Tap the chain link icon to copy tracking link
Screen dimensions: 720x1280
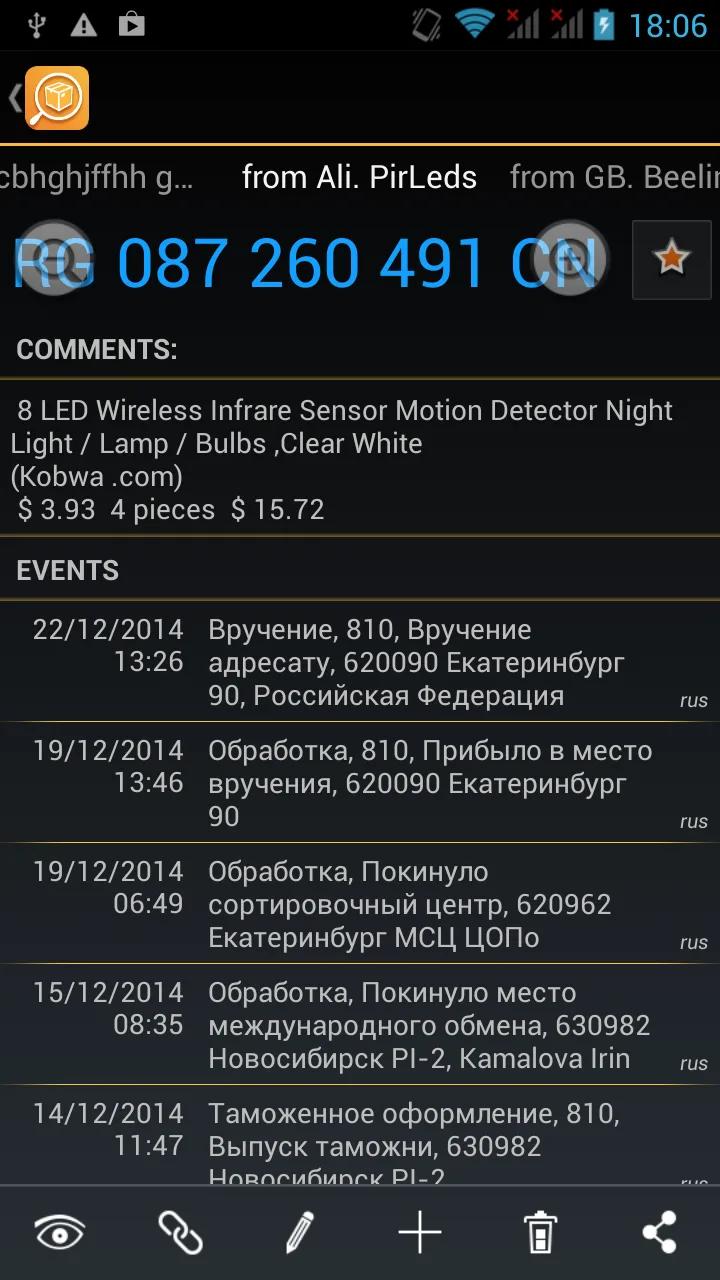point(180,1232)
